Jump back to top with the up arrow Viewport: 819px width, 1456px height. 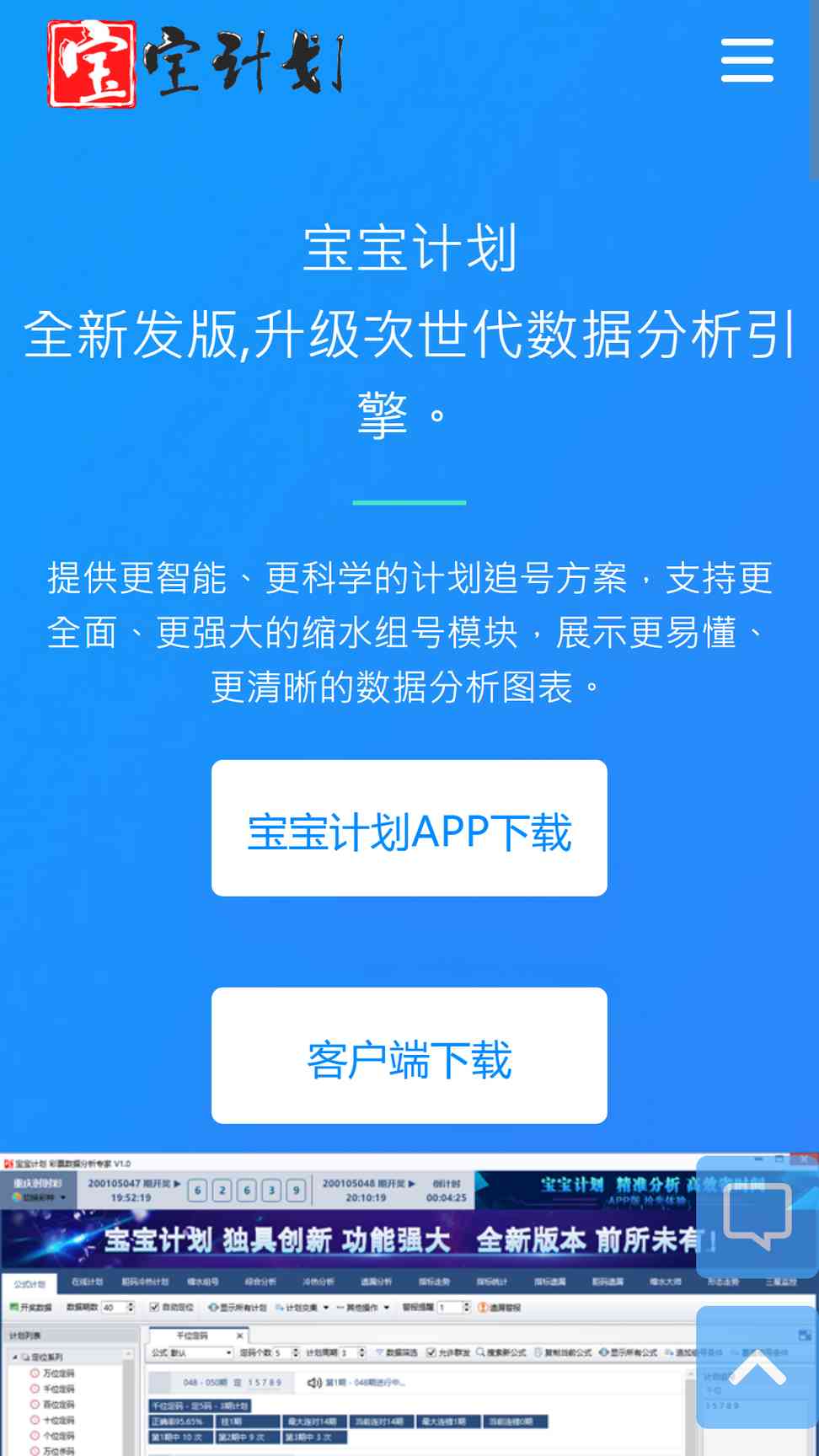(x=757, y=1368)
